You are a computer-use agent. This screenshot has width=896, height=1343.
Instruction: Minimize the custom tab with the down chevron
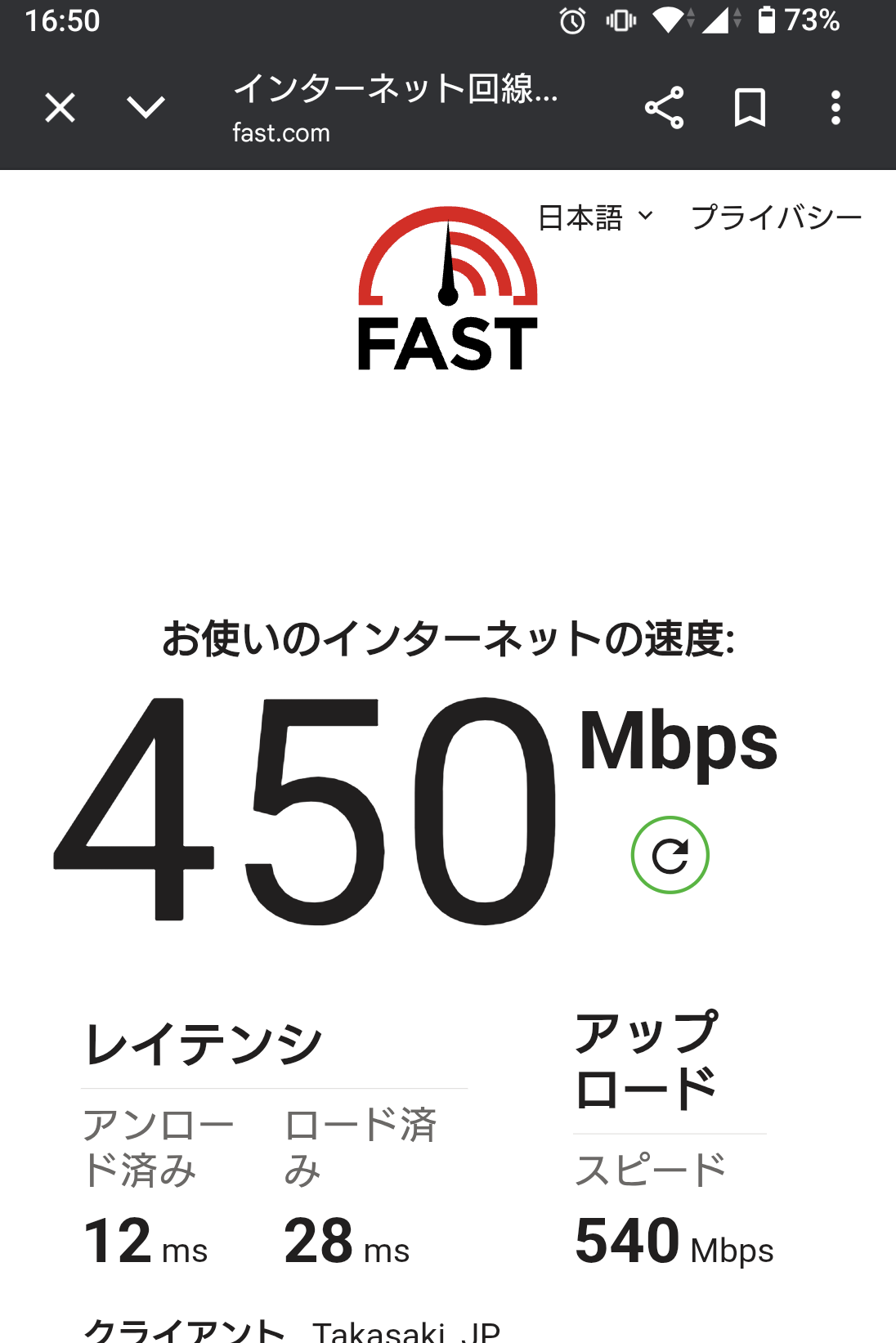pyautogui.click(x=146, y=108)
